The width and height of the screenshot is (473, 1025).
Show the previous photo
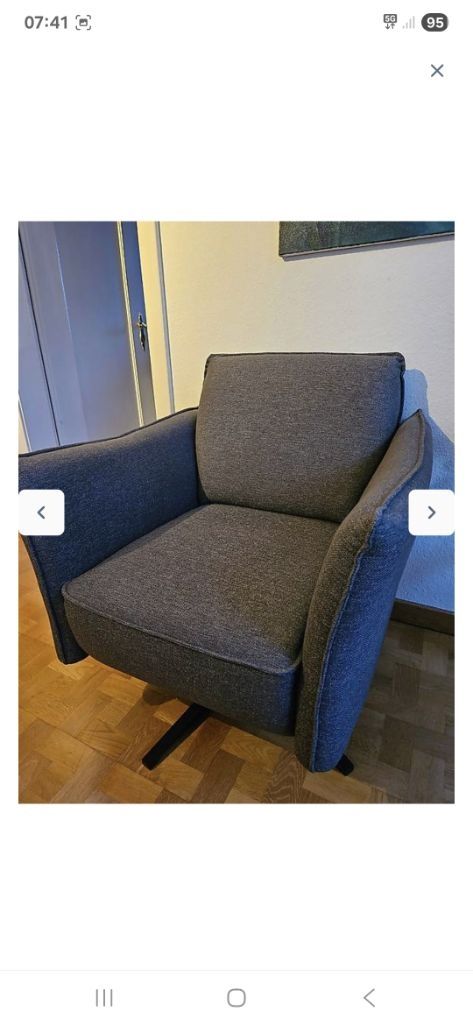[41, 512]
